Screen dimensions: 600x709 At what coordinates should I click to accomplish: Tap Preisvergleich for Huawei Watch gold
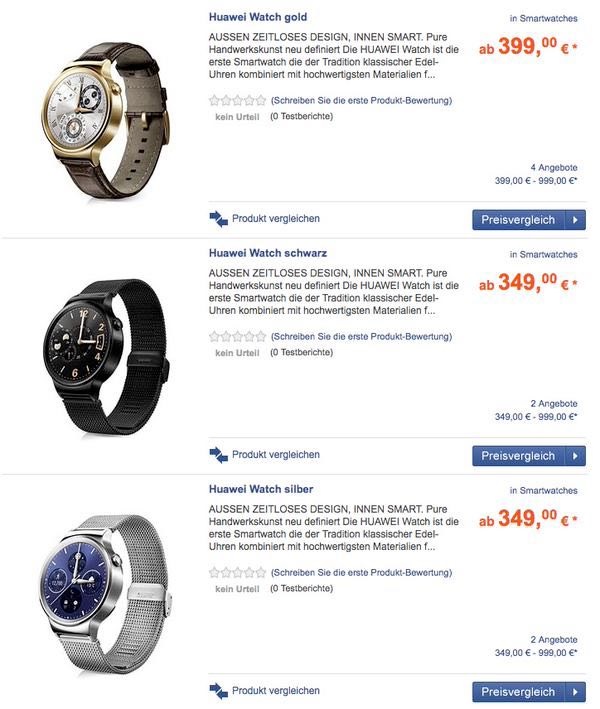pyautogui.click(x=528, y=219)
